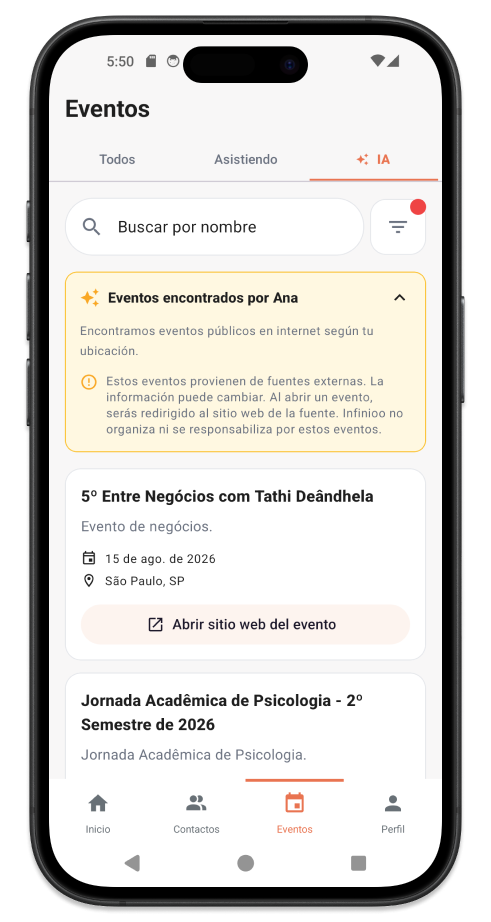Open the Contactos tab

196,813
